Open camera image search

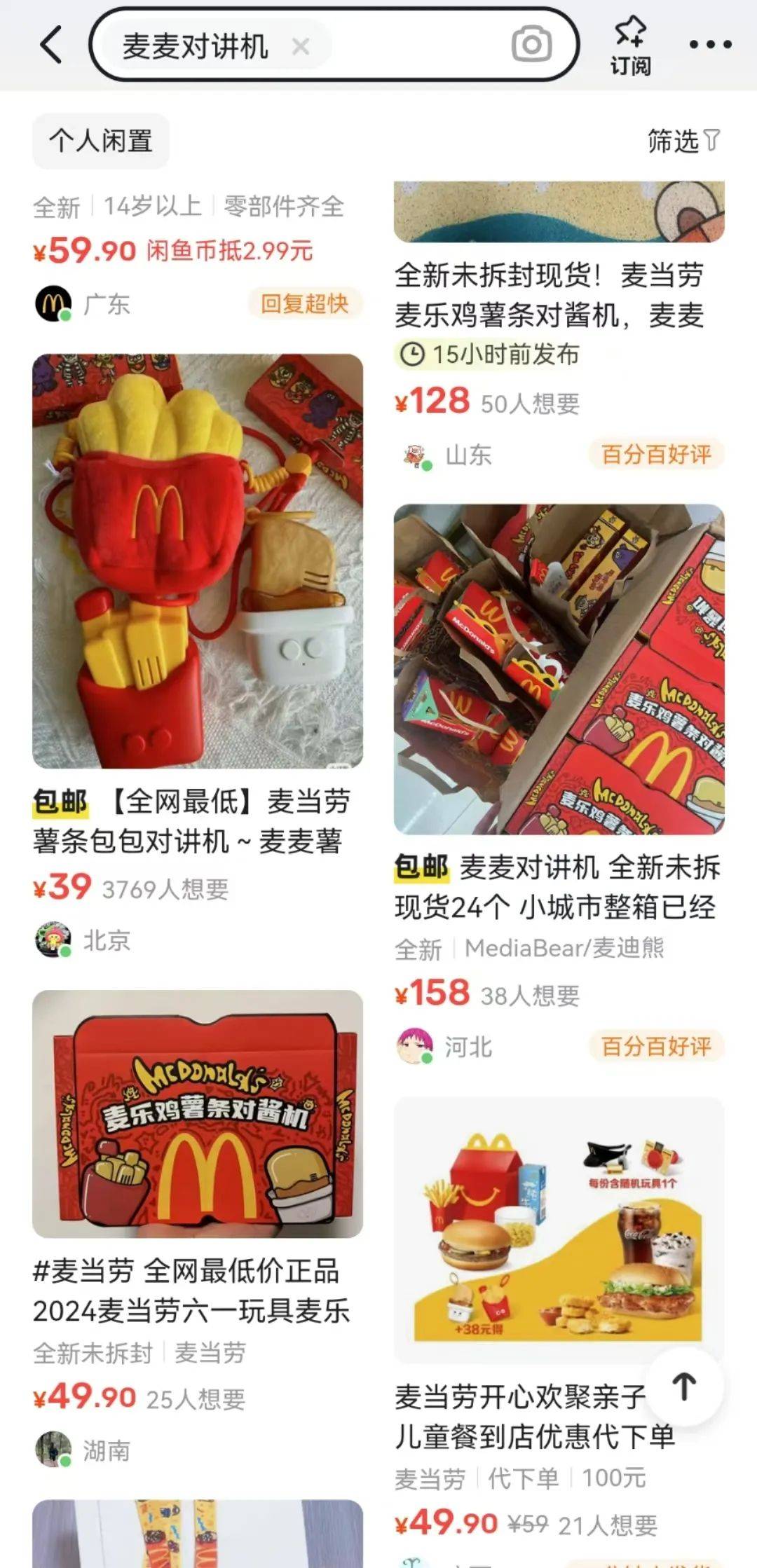[x=531, y=45]
